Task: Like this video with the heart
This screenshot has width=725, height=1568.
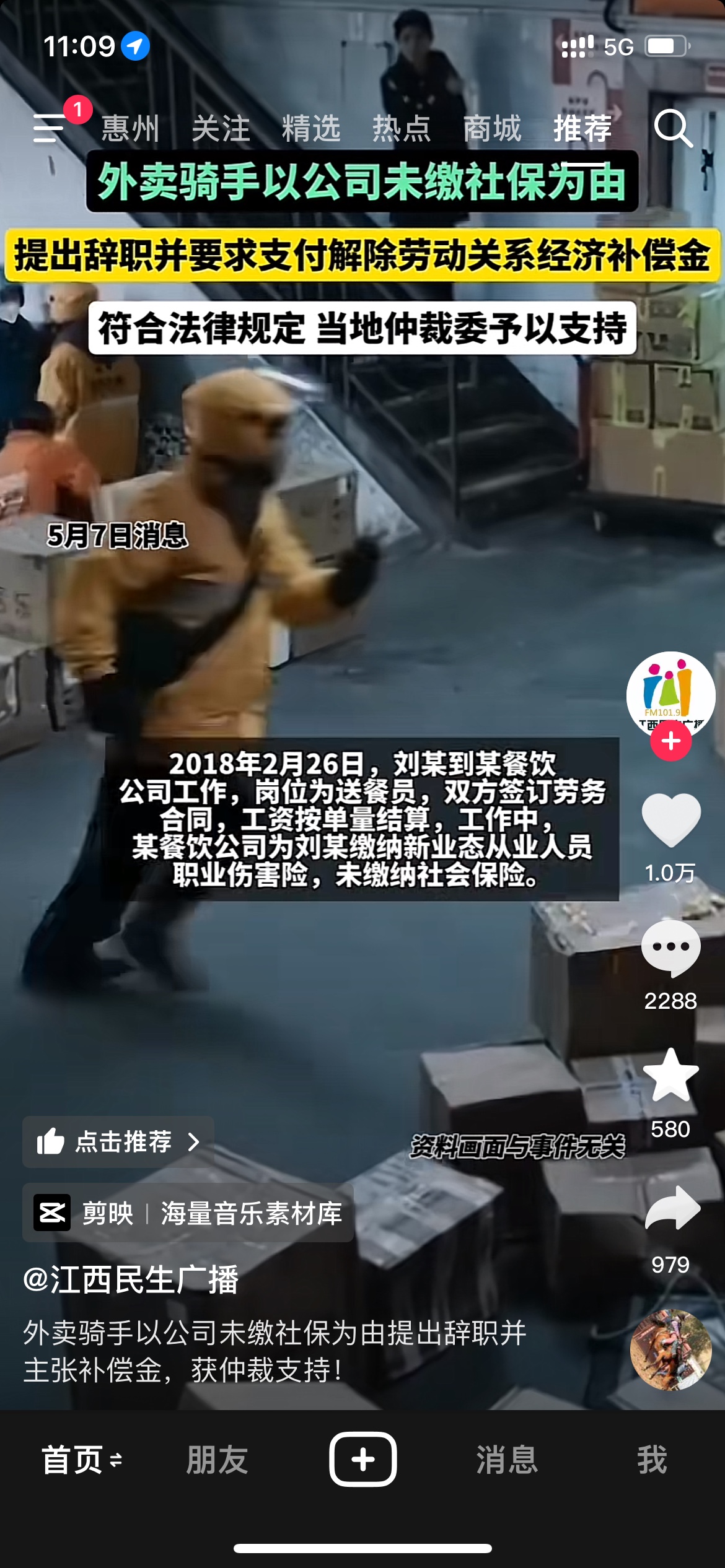Action: [x=670, y=819]
